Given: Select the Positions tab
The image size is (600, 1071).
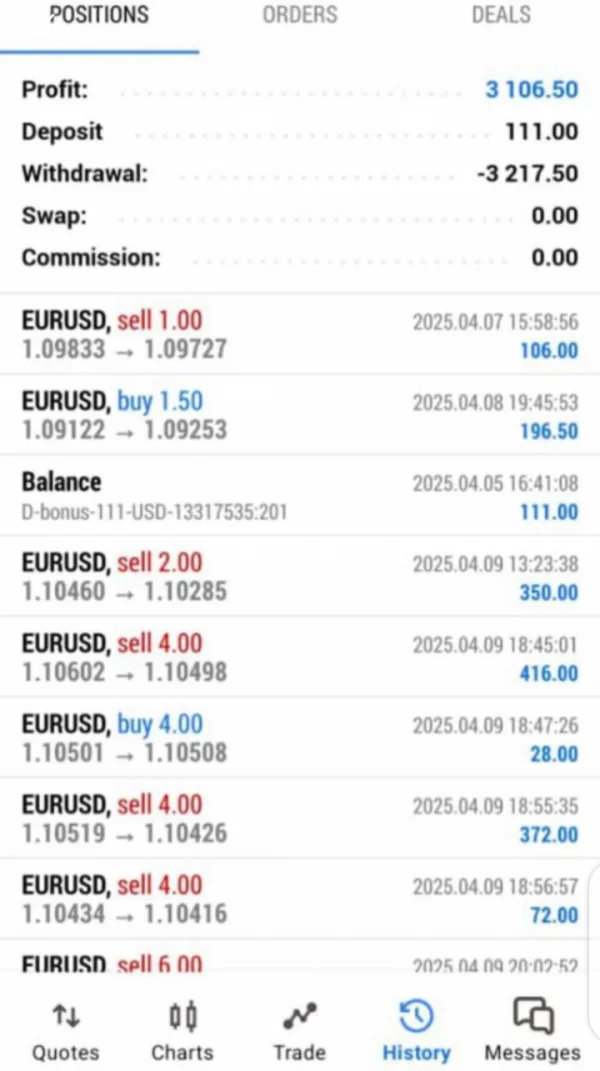Looking at the screenshot, I should pyautogui.click(x=99, y=15).
